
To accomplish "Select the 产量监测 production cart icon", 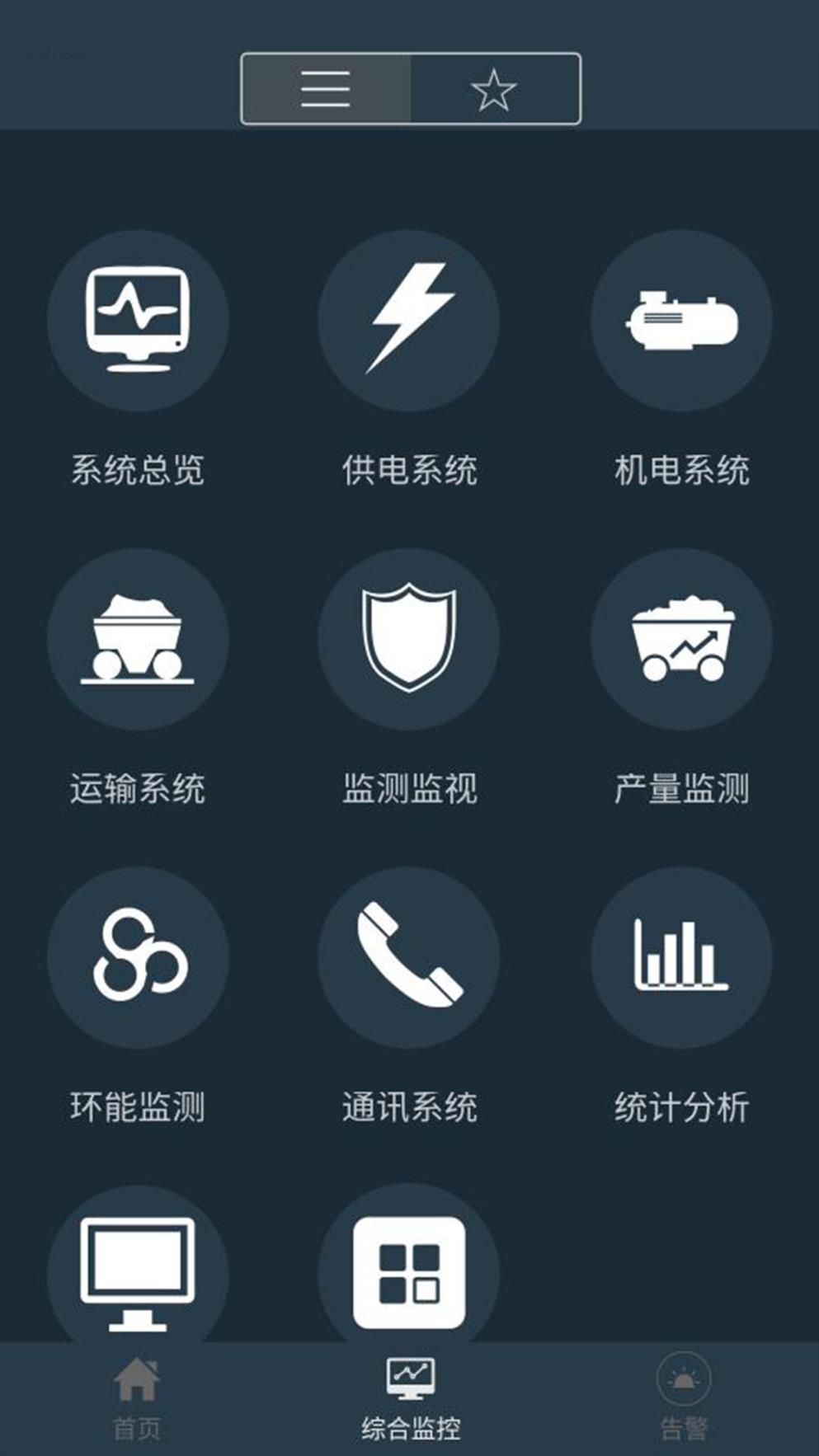I will [x=681, y=639].
